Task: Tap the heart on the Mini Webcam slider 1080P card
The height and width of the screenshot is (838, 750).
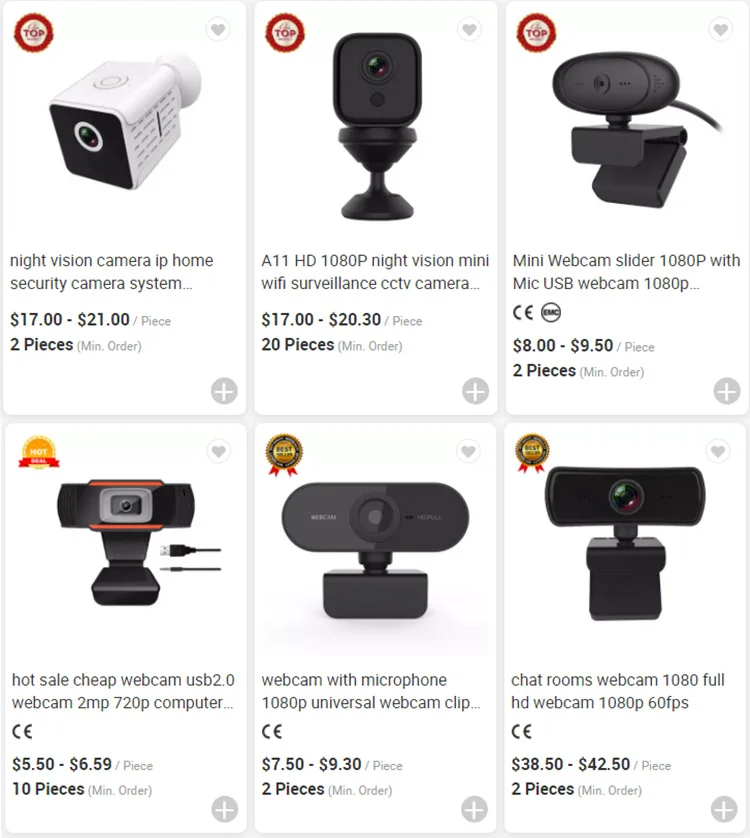Action: [721, 29]
